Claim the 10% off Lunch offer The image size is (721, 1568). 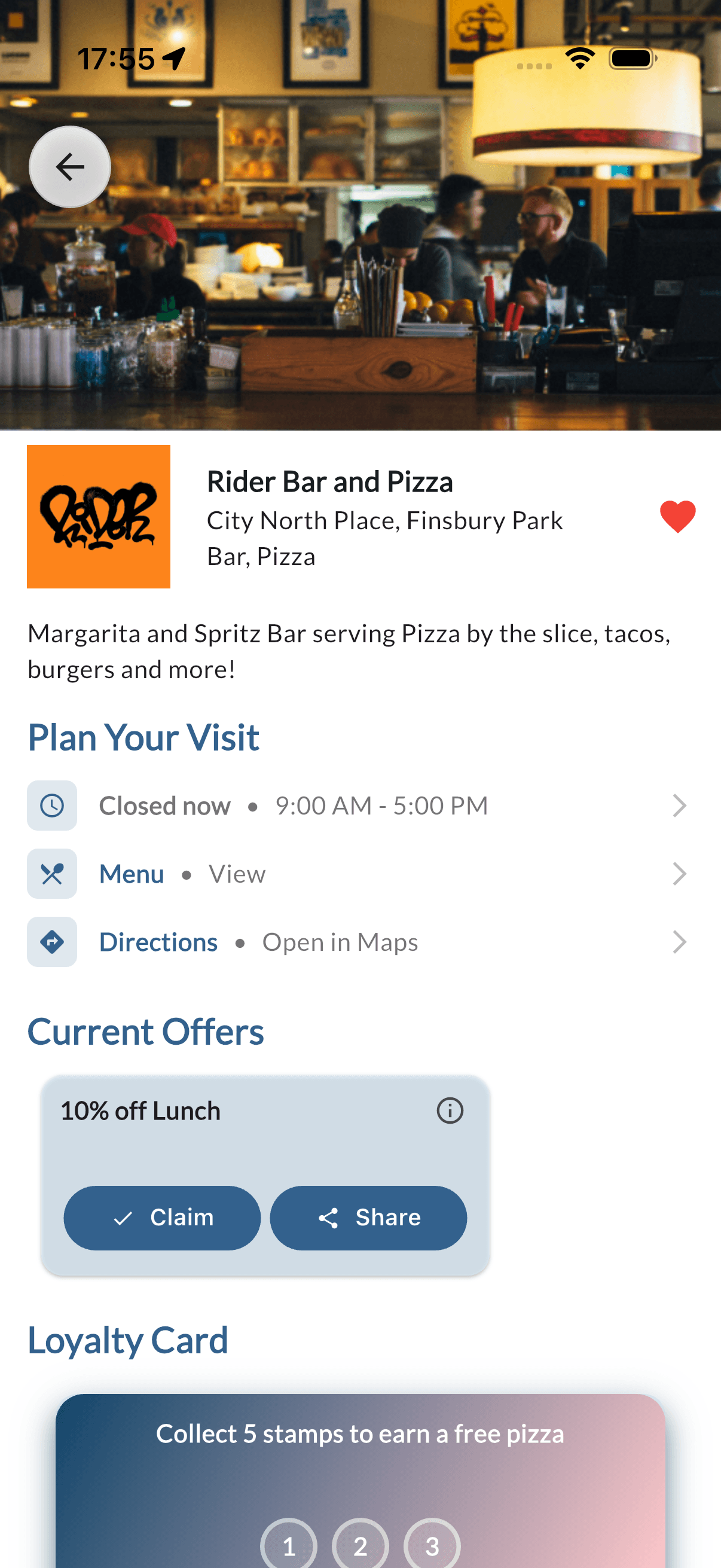[x=162, y=1218]
